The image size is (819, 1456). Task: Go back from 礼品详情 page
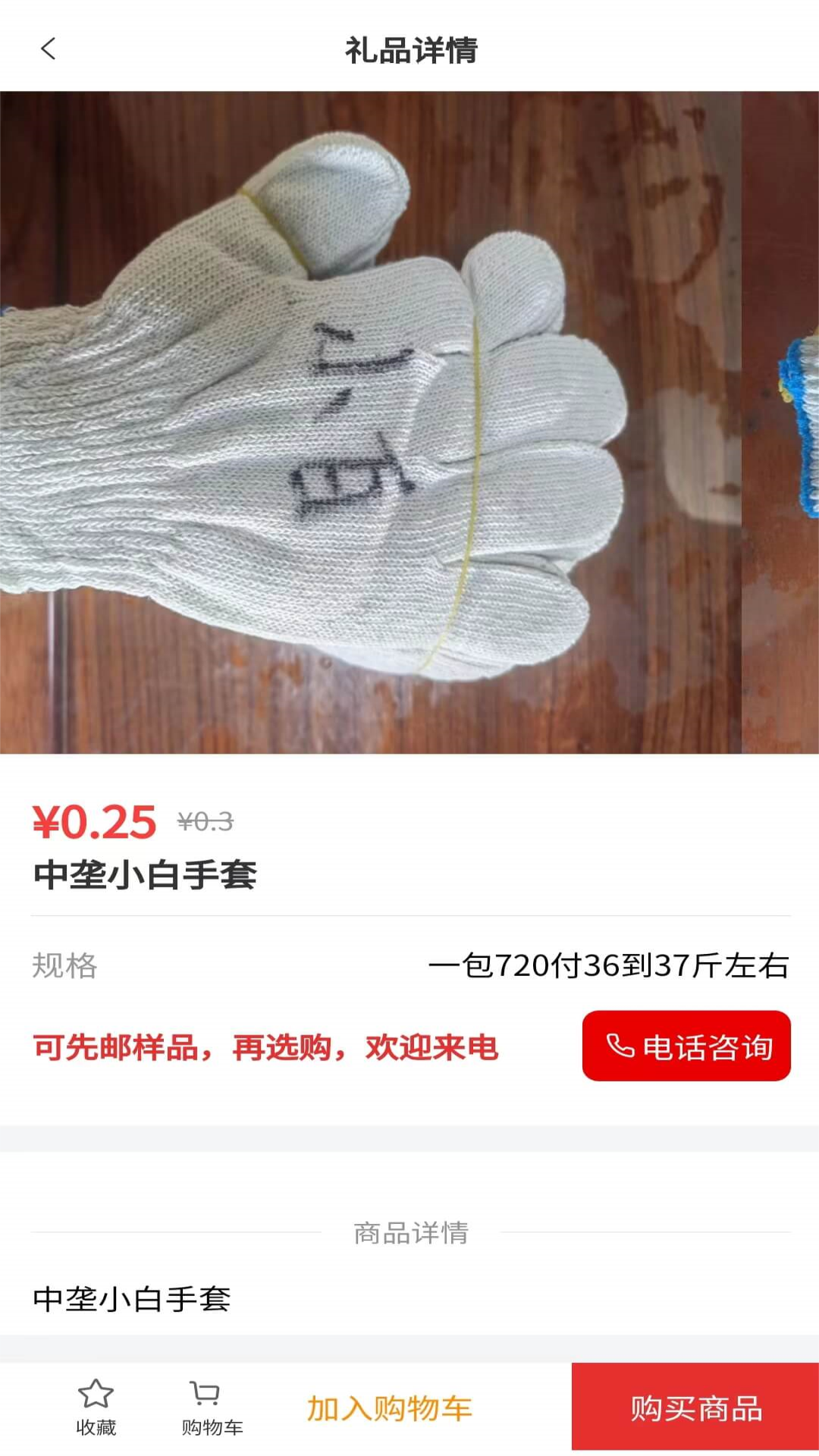(49, 49)
